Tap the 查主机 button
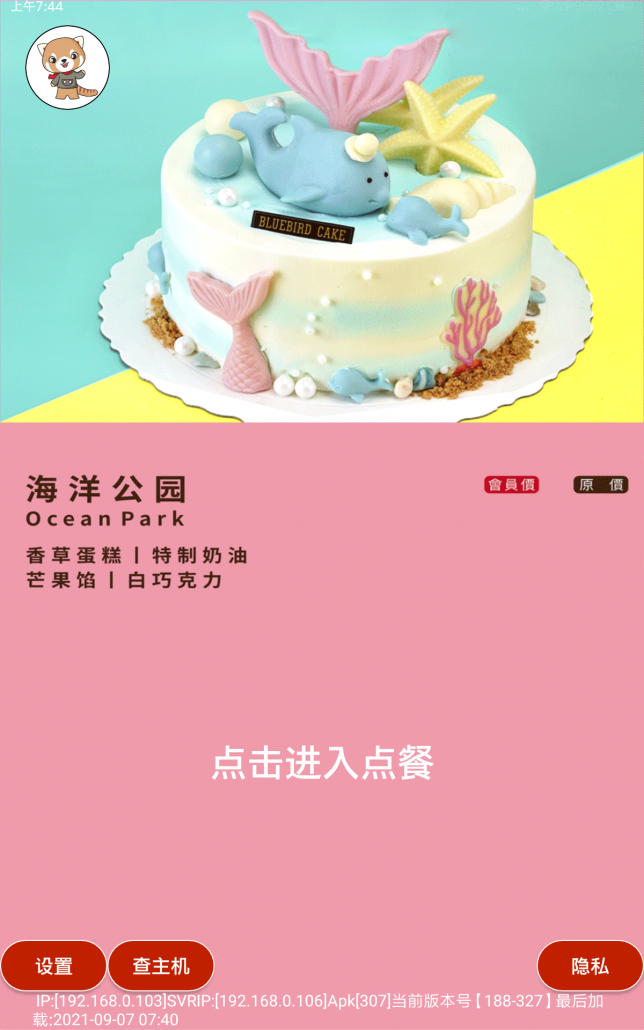Viewport: 644px width, 1030px height. (161, 966)
